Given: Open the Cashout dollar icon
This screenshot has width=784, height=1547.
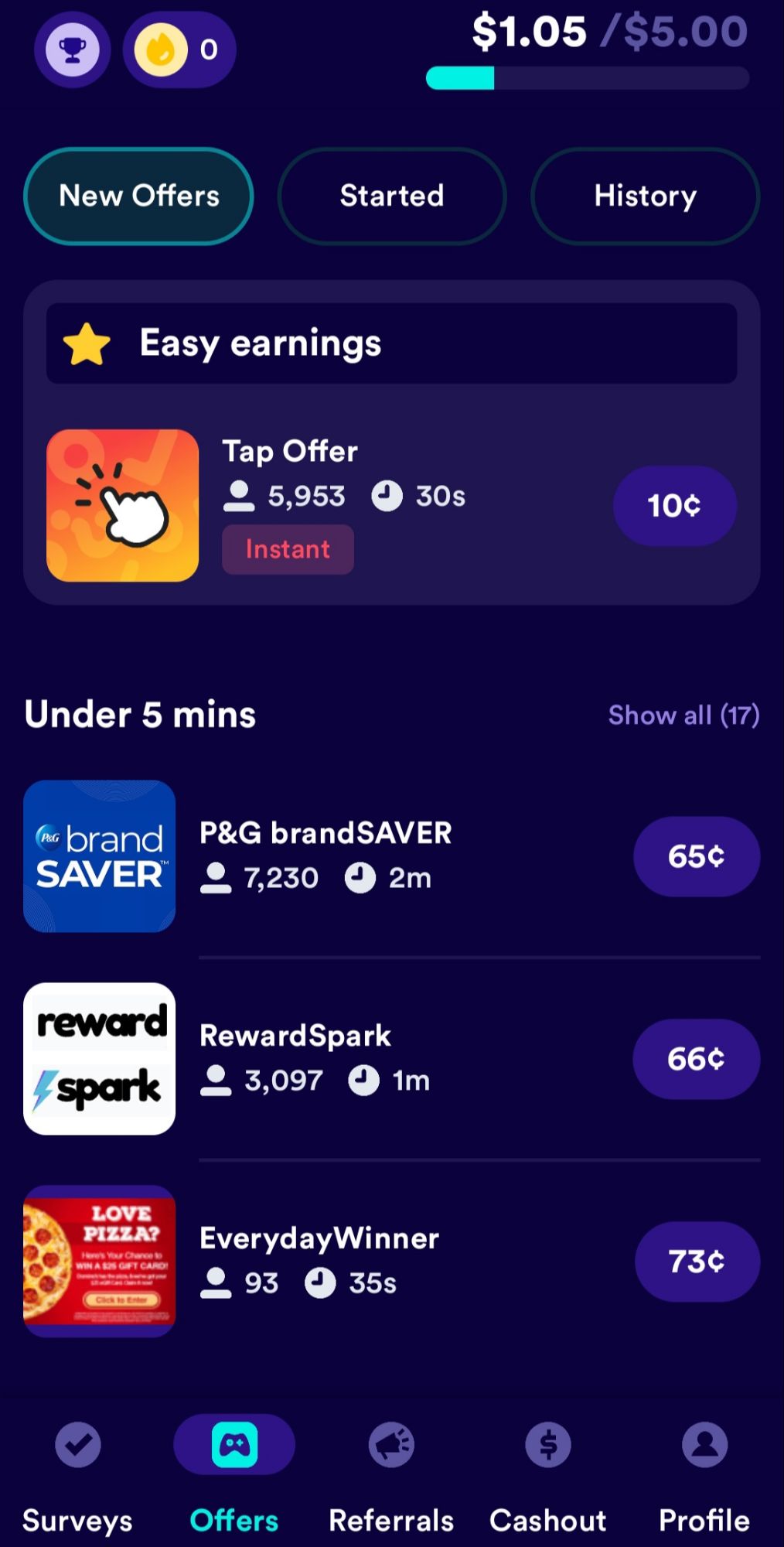Looking at the screenshot, I should point(548,1445).
